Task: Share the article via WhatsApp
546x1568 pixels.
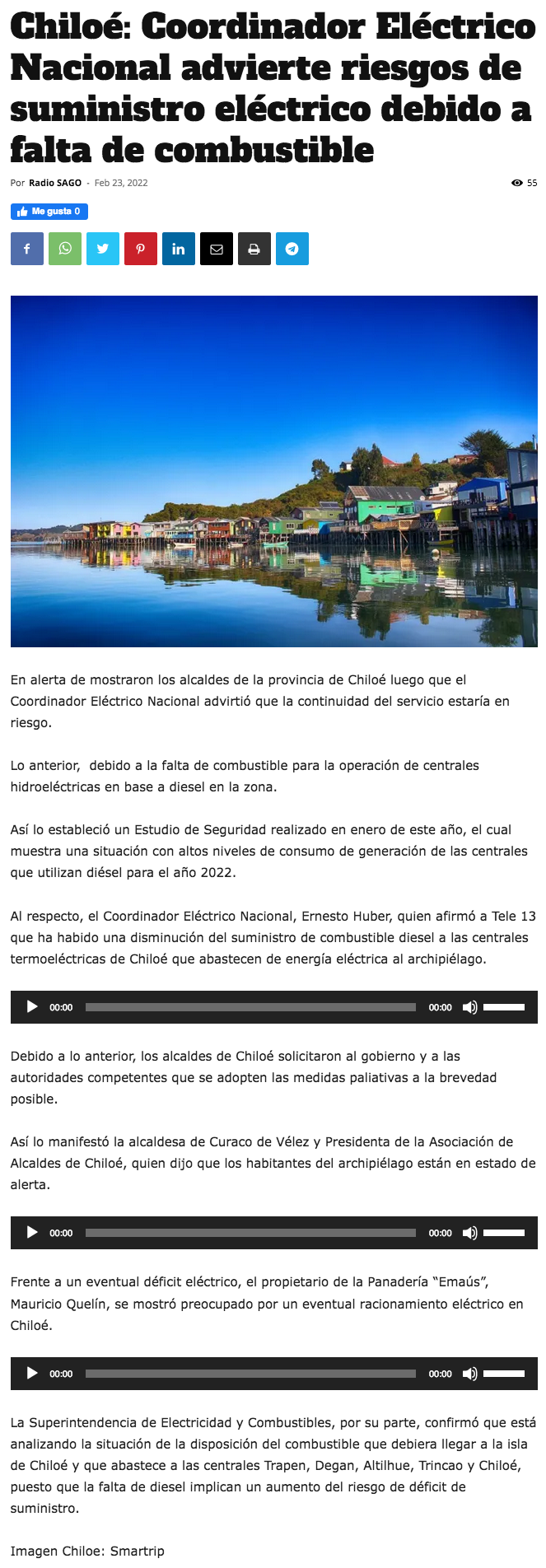Action: pyautogui.click(x=65, y=249)
